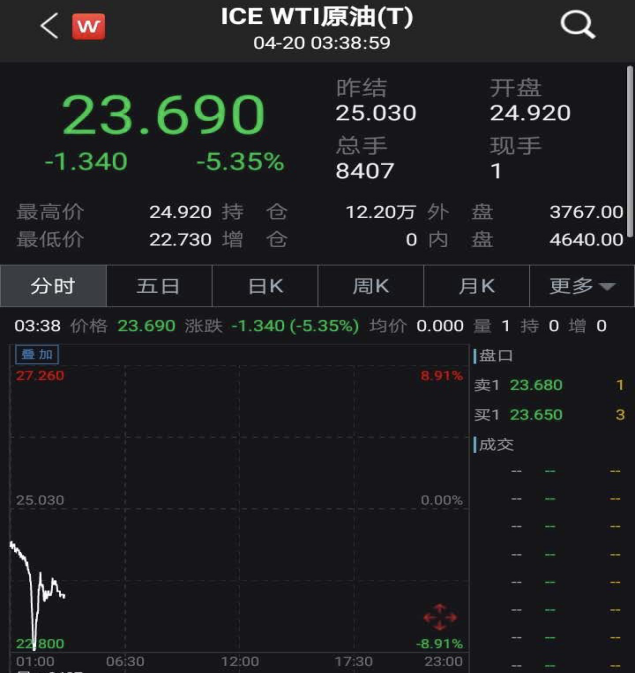This screenshot has width=635, height=674.
Task: Tap the 叠加 overlay button
Action: pyautogui.click(x=36, y=354)
